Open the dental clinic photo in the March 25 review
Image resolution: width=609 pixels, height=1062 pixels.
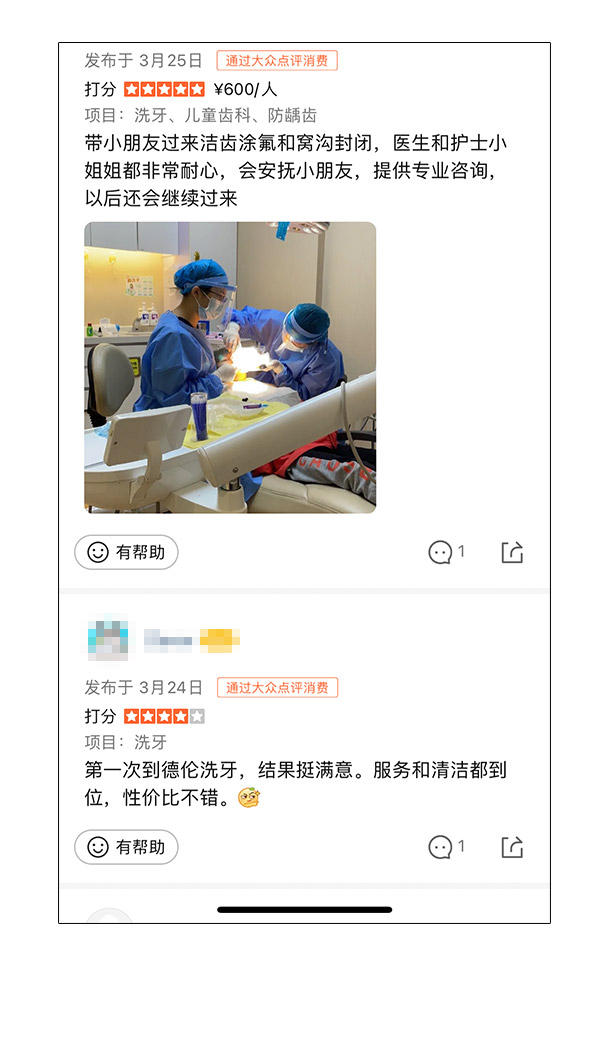coord(230,367)
